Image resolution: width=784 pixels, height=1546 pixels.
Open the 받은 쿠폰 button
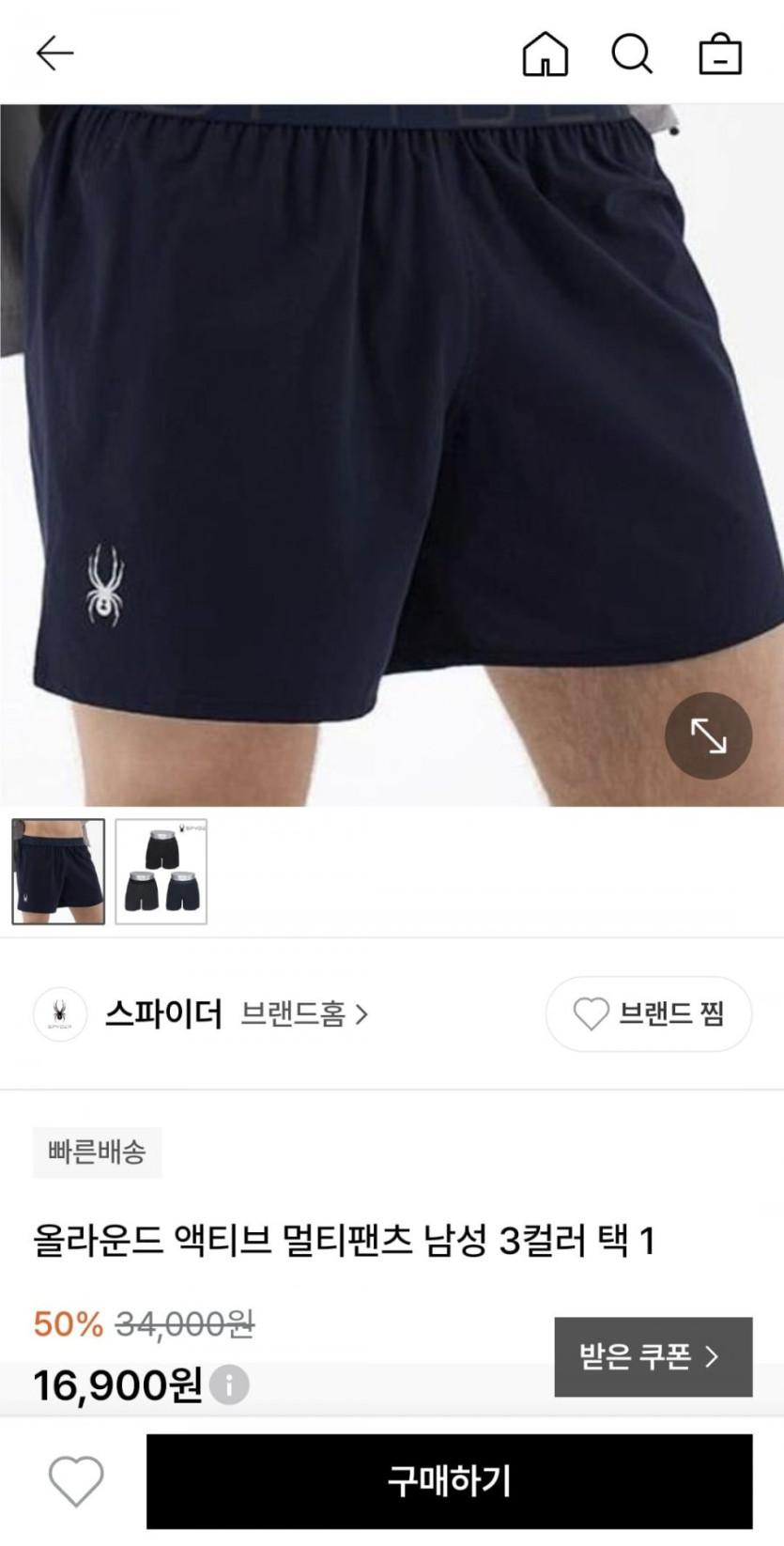click(653, 1356)
